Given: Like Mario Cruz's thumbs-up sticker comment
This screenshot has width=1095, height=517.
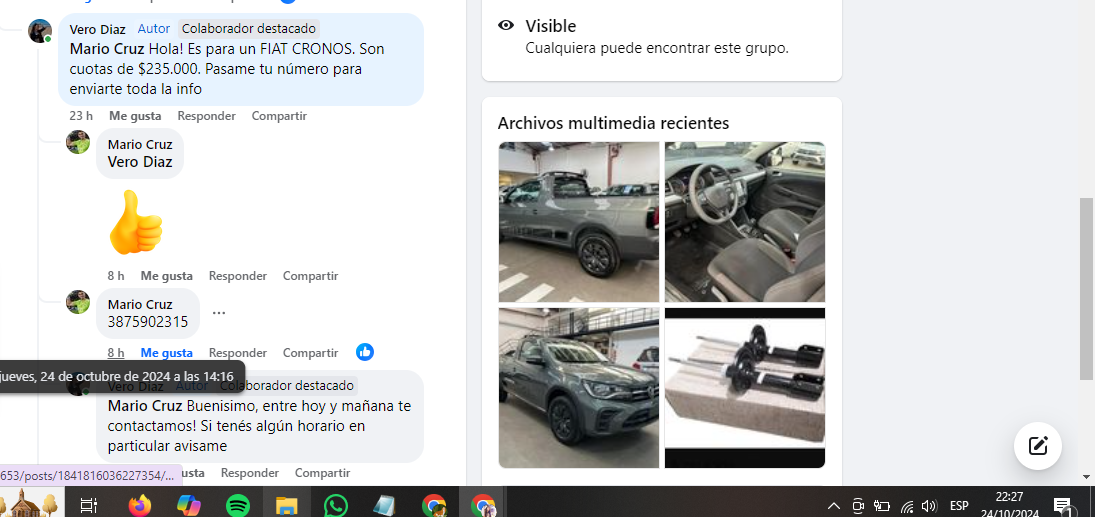Looking at the screenshot, I should tap(166, 276).
